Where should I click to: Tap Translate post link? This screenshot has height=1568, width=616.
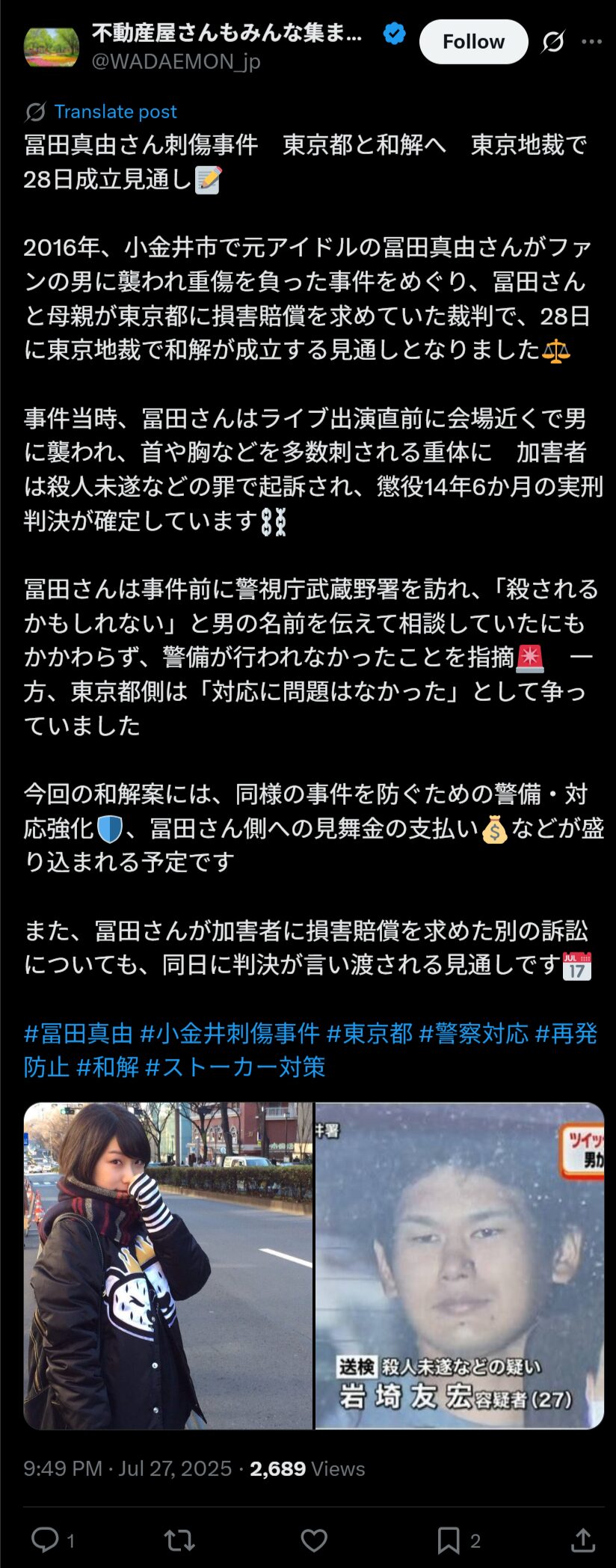click(x=115, y=111)
